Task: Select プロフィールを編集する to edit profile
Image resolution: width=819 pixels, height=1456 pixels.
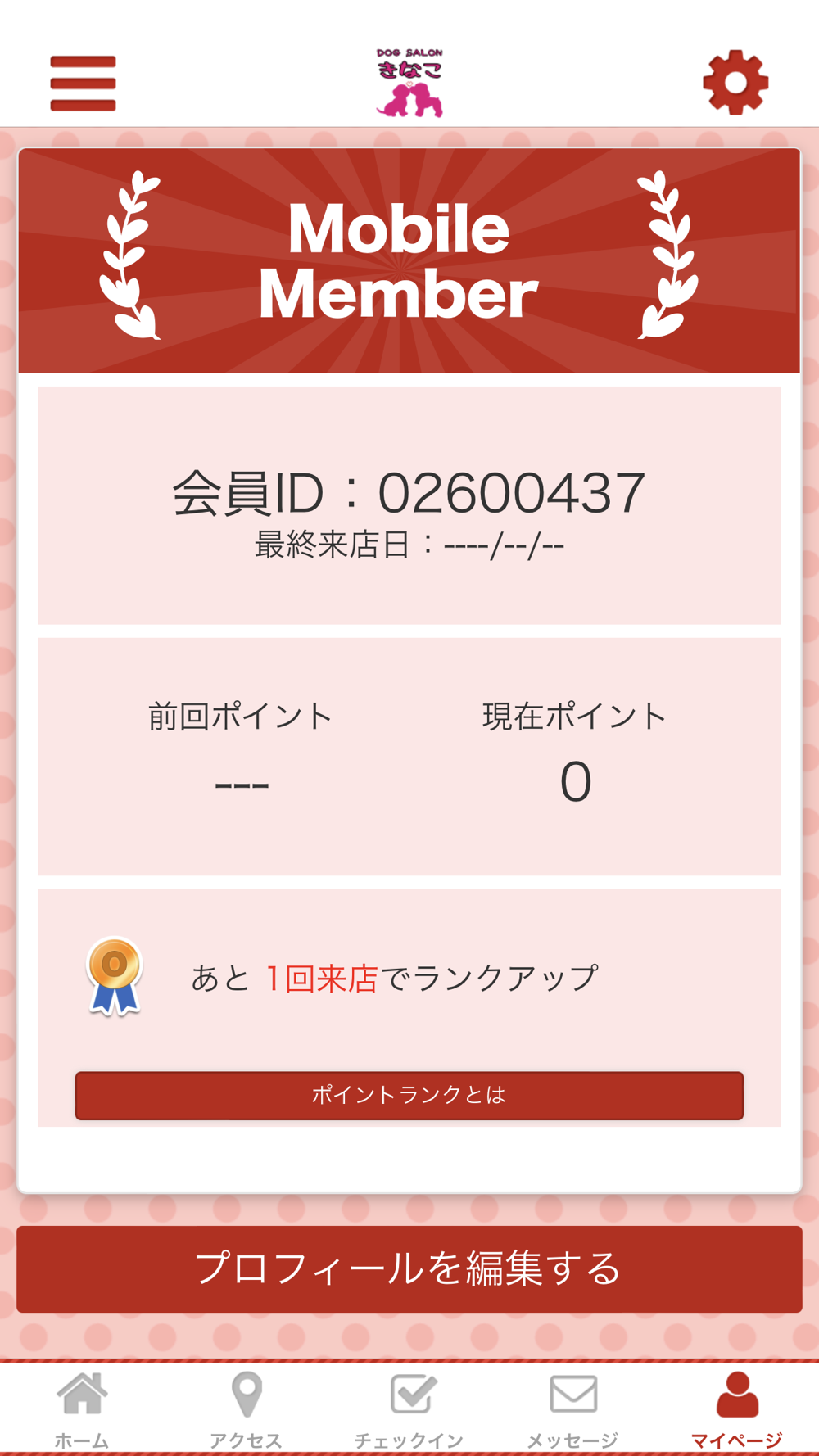Action: click(x=409, y=1268)
